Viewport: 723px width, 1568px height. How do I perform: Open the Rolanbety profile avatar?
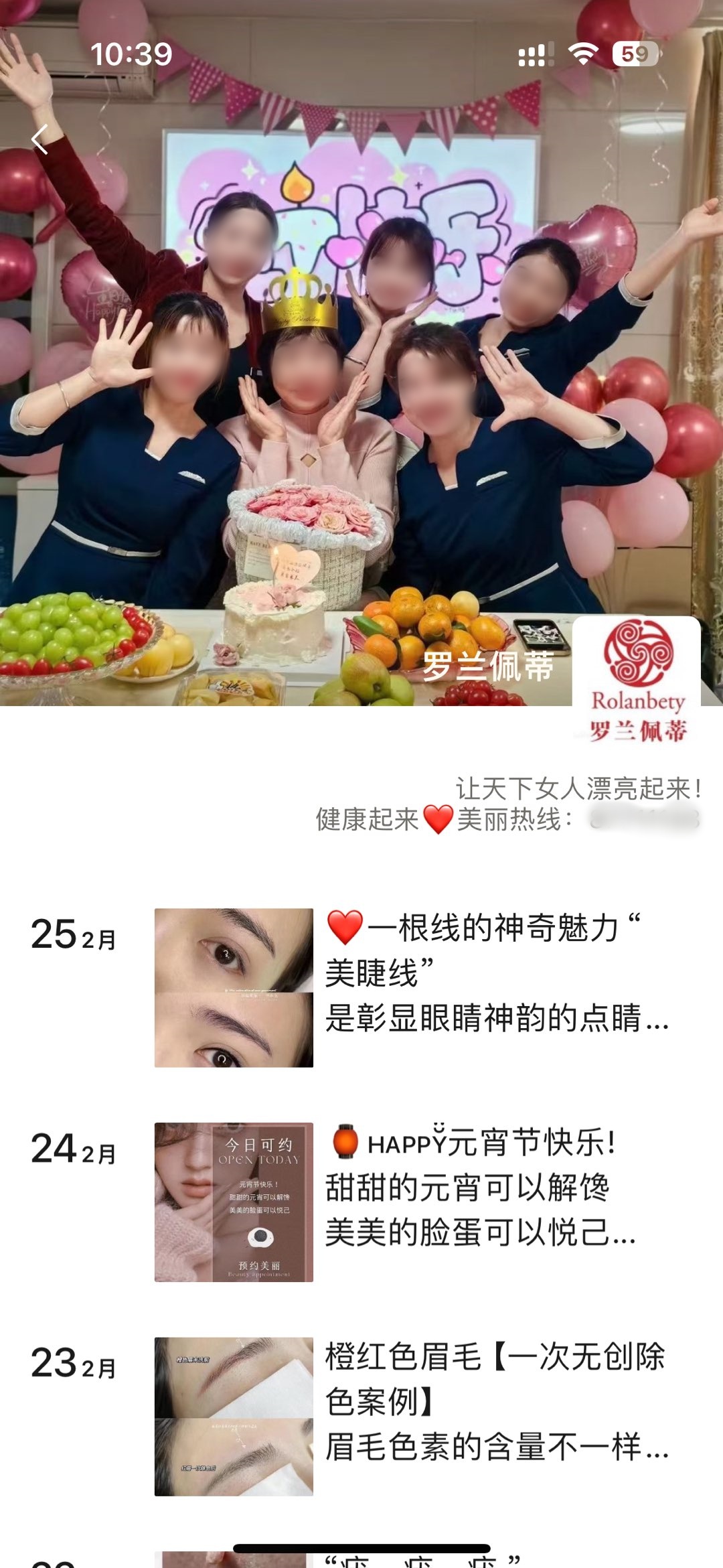pos(637,681)
